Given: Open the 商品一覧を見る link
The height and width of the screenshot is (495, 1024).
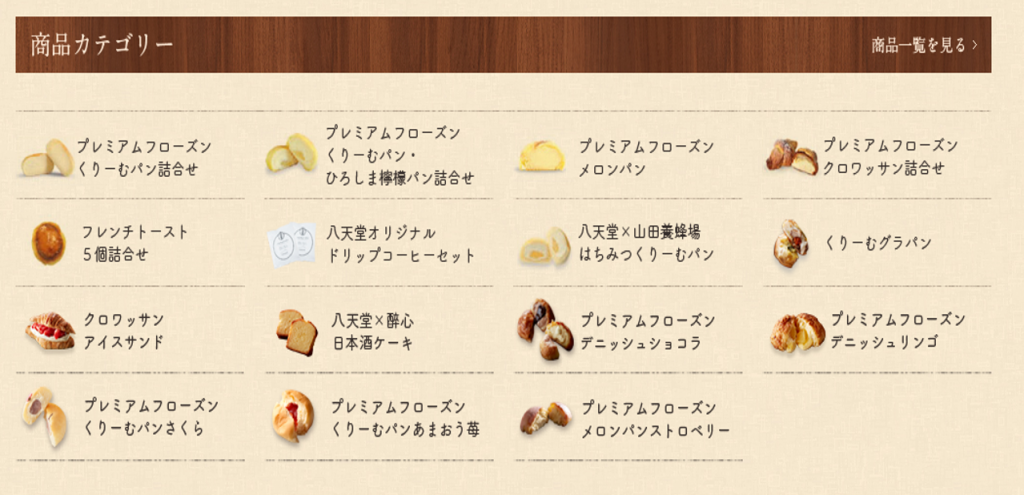Looking at the screenshot, I should click(923, 45).
